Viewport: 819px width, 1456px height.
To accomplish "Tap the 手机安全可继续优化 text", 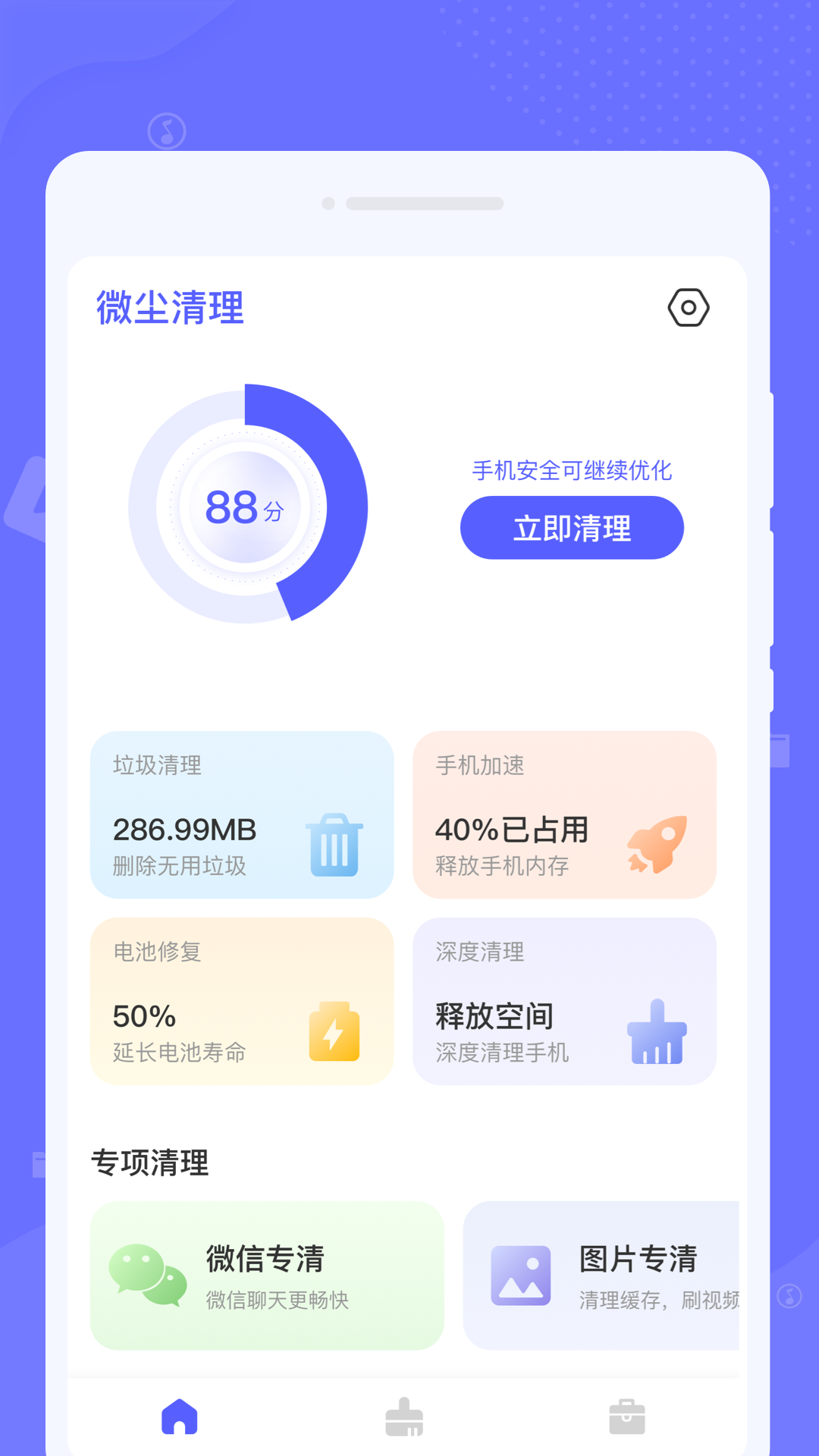I will (571, 471).
